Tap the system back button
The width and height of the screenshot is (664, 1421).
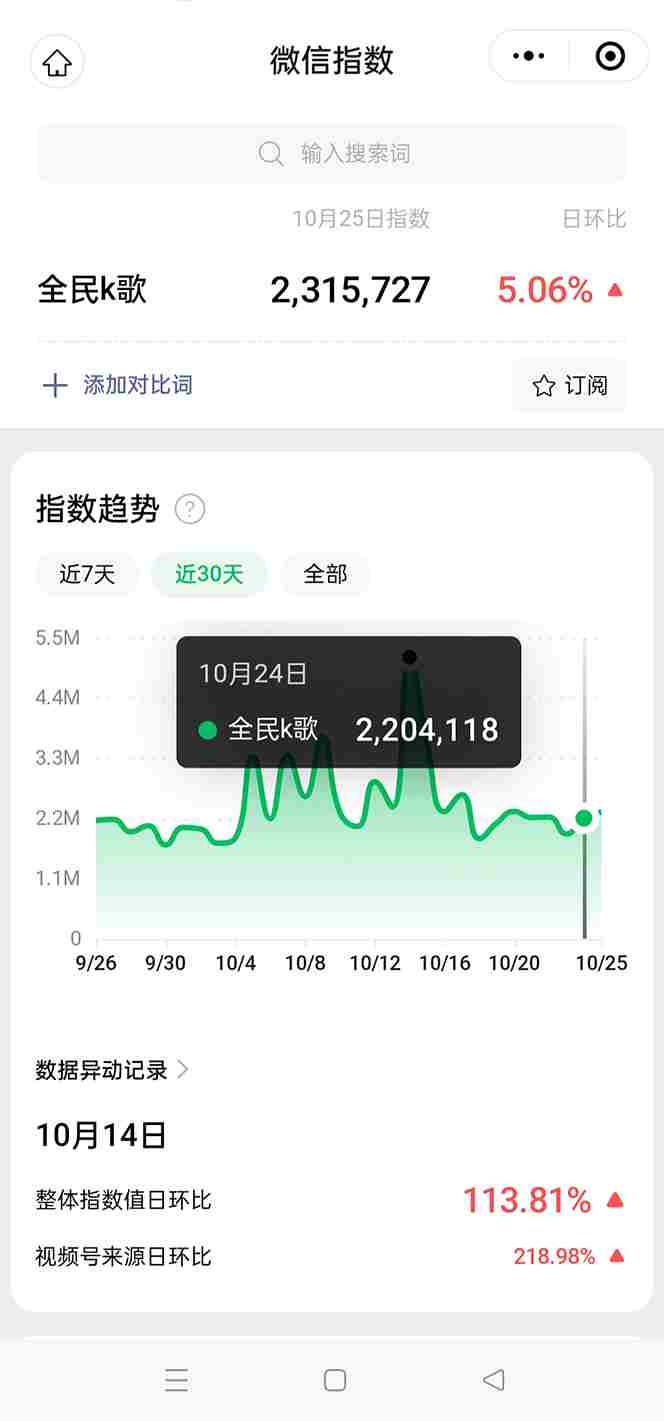pyautogui.click(x=493, y=1380)
